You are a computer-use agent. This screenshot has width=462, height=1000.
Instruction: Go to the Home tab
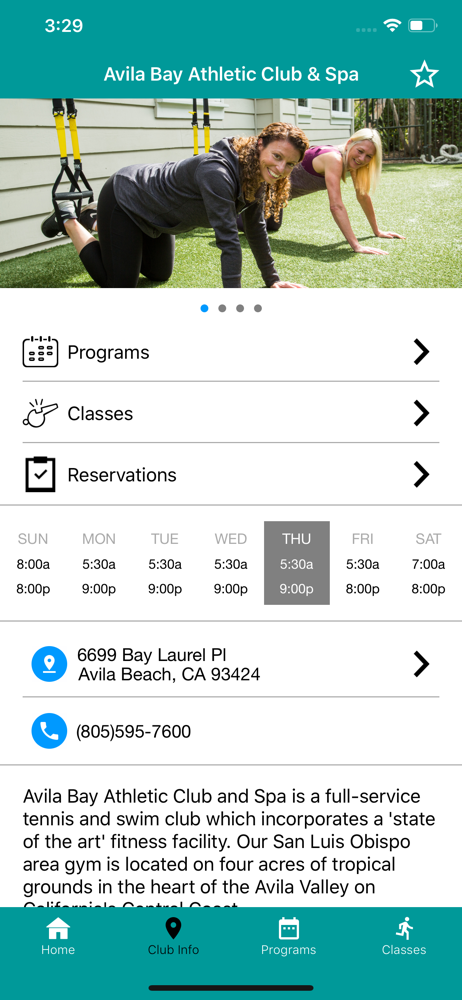(x=58, y=936)
